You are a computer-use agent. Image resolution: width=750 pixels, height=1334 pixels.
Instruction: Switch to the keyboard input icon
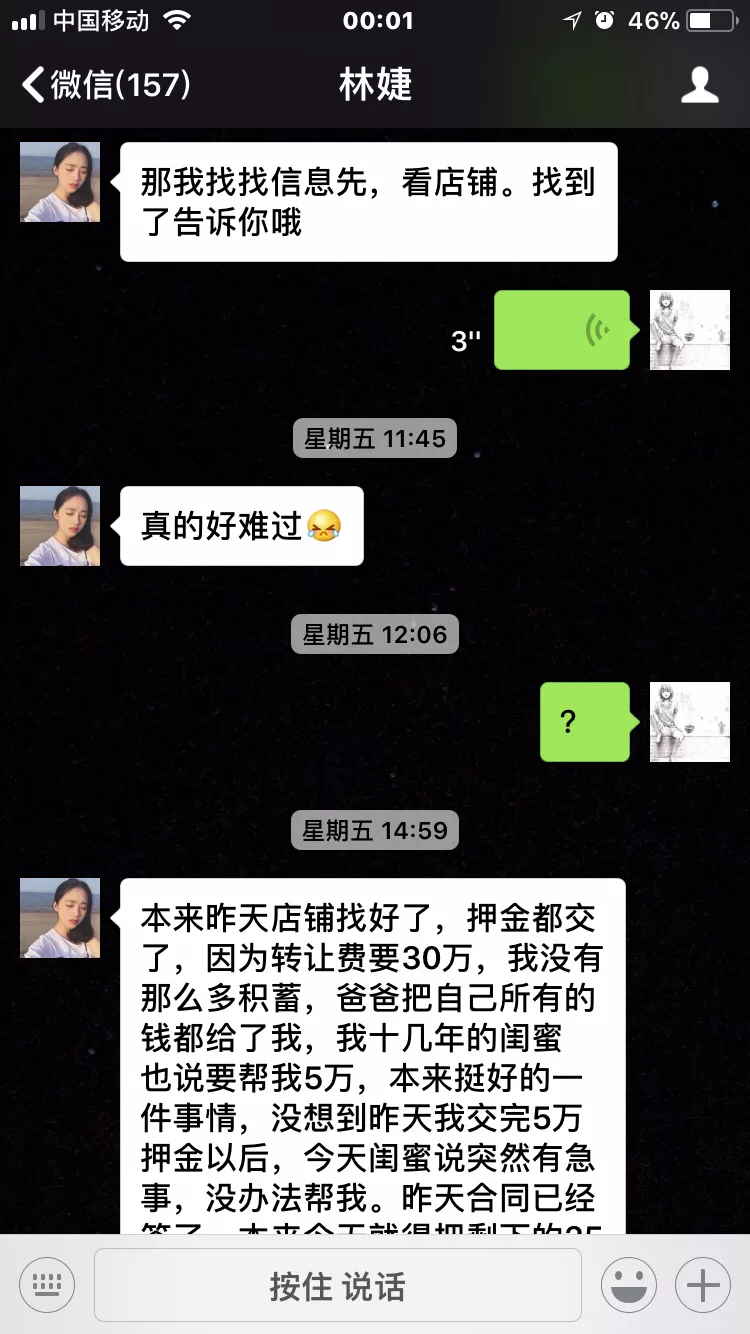(x=47, y=1285)
